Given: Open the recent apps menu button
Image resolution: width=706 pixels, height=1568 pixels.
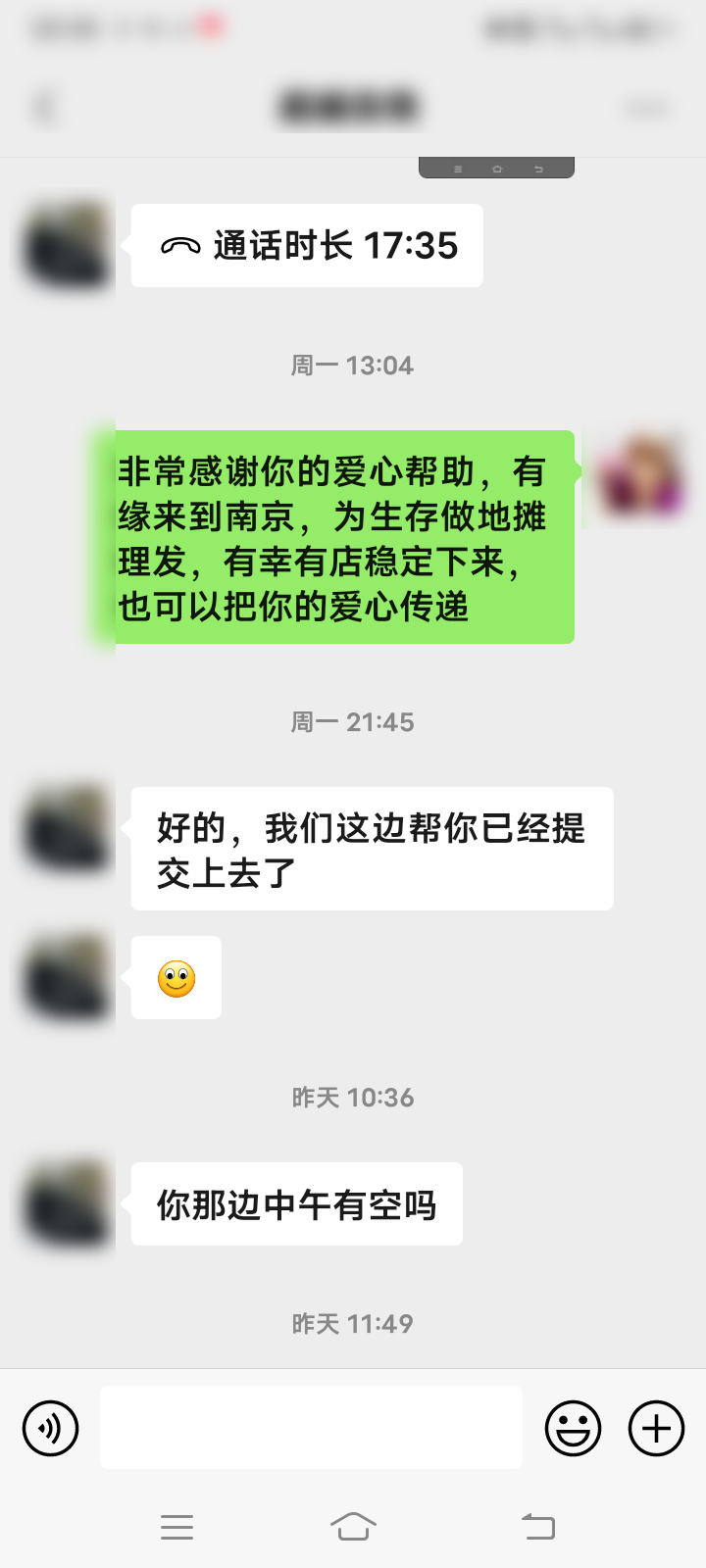Looking at the screenshot, I should [176, 1526].
